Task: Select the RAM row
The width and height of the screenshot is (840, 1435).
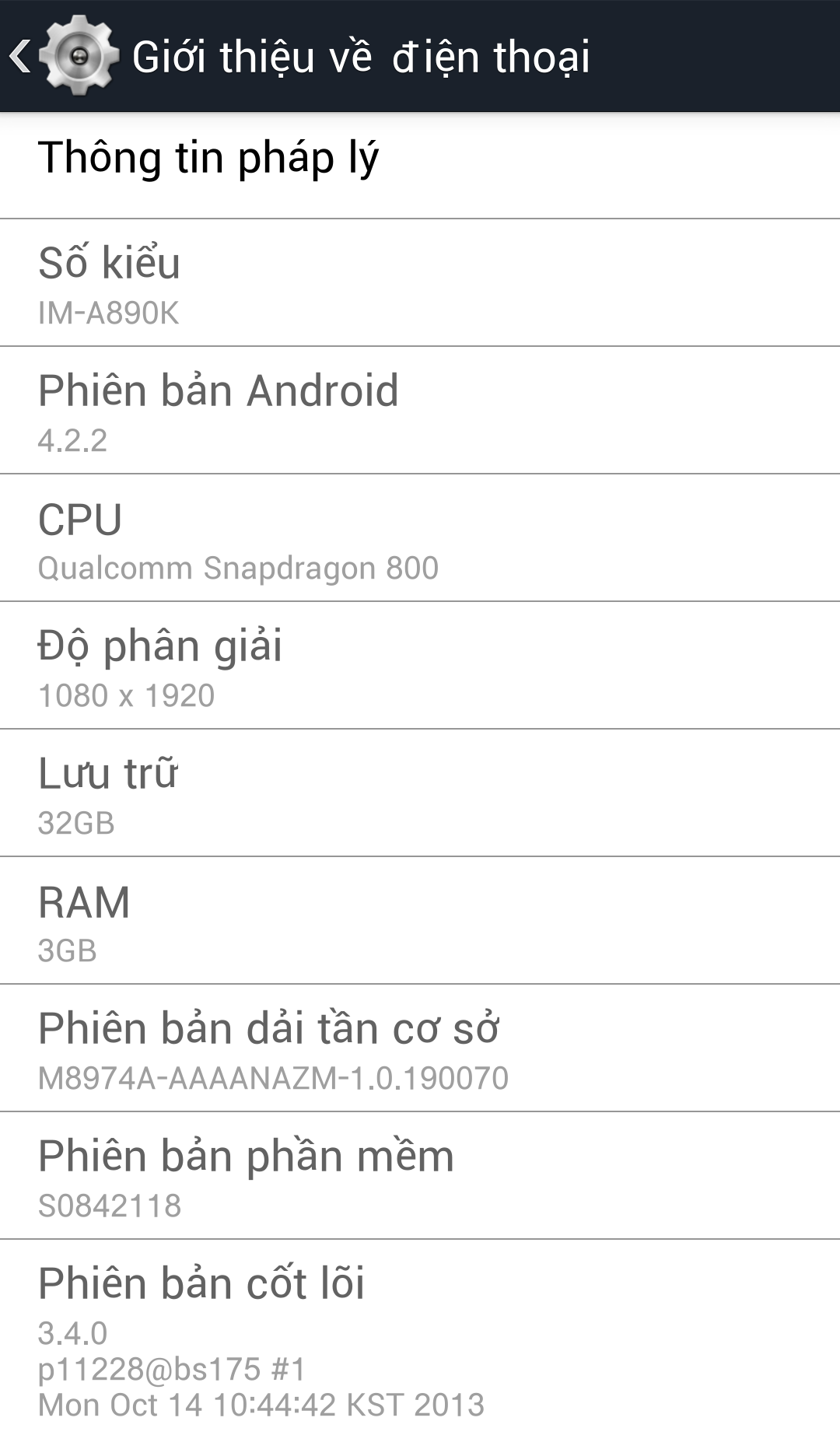Action: [x=420, y=921]
